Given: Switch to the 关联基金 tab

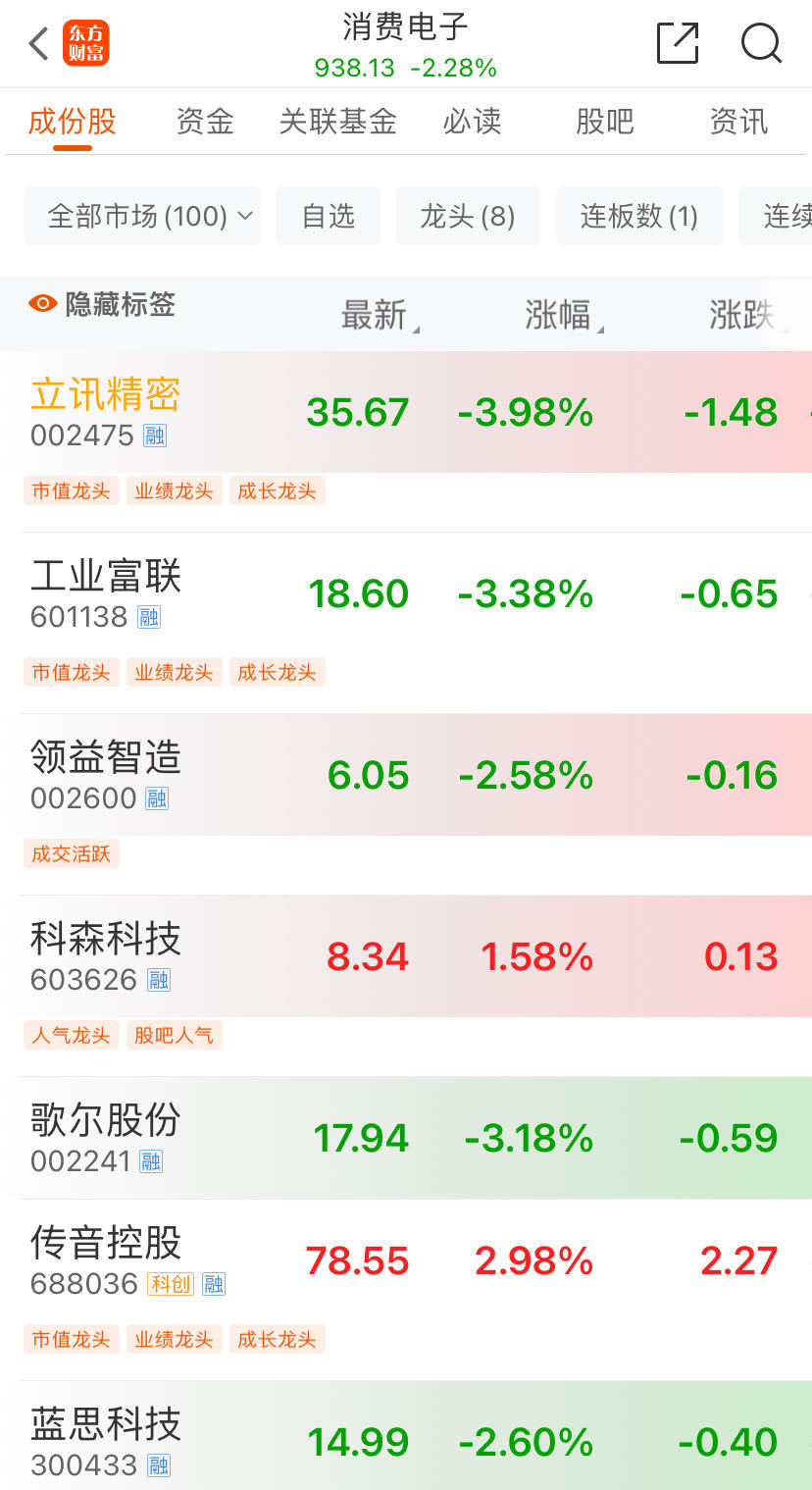Looking at the screenshot, I should coord(337,122).
